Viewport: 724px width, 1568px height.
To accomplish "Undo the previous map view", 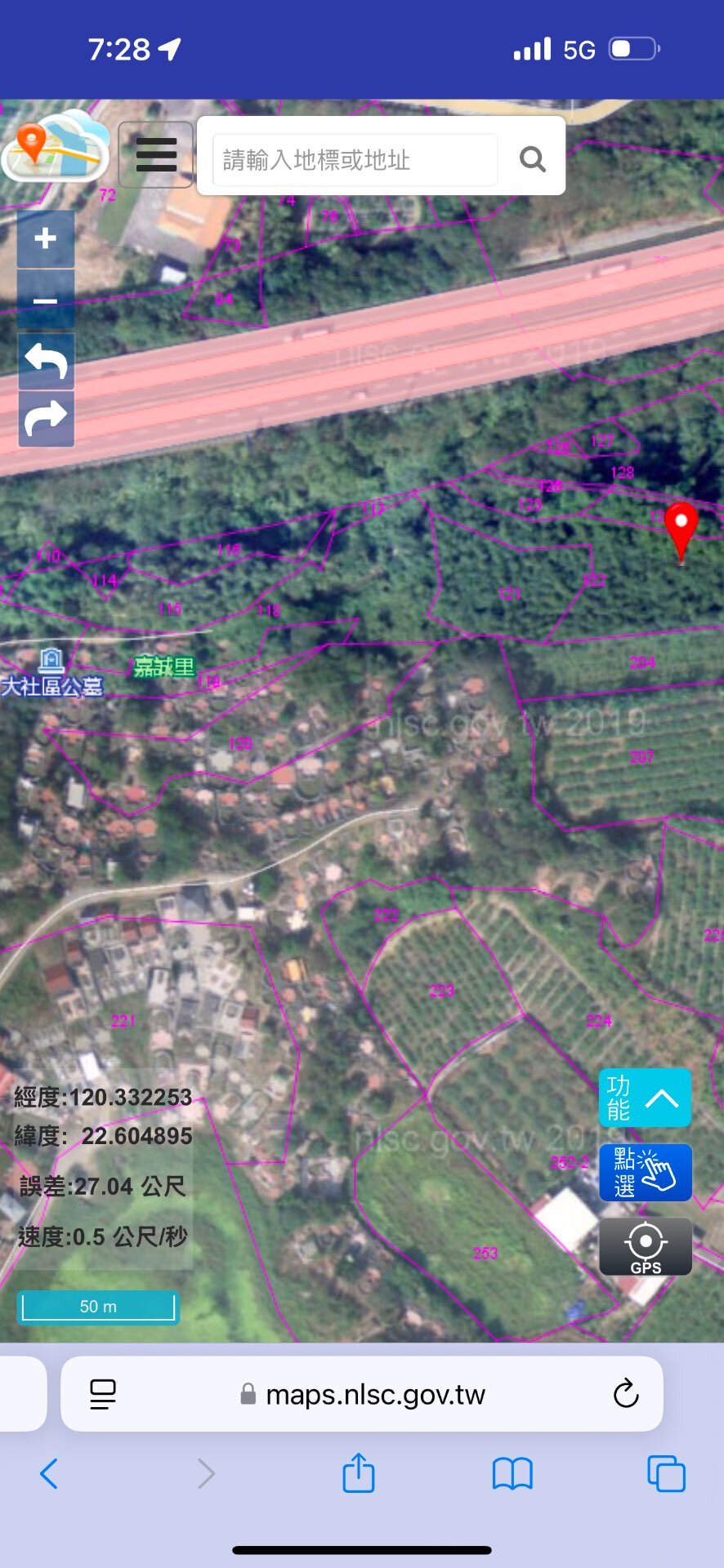I will tap(46, 361).
